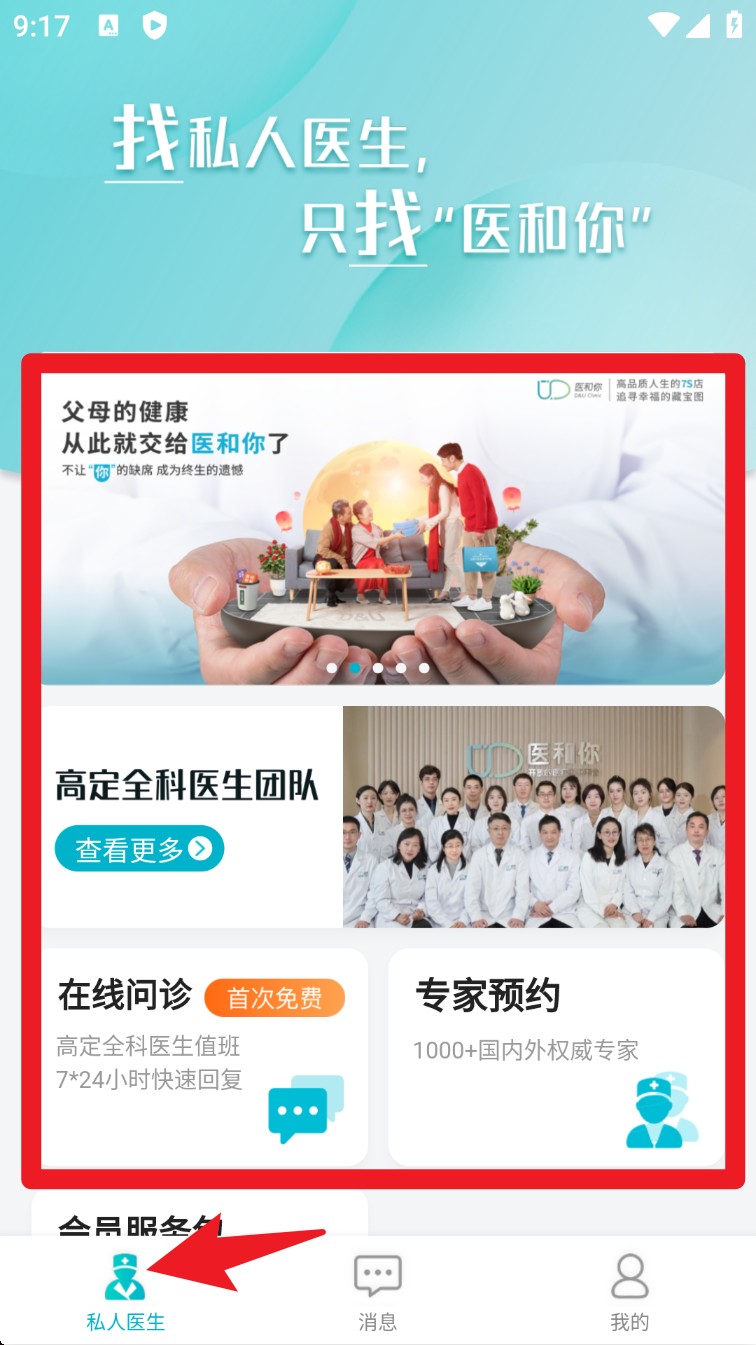The height and width of the screenshot is (1345, 756).
Task: Go to the 我的 profile tab
Action: click(630, 1292)
